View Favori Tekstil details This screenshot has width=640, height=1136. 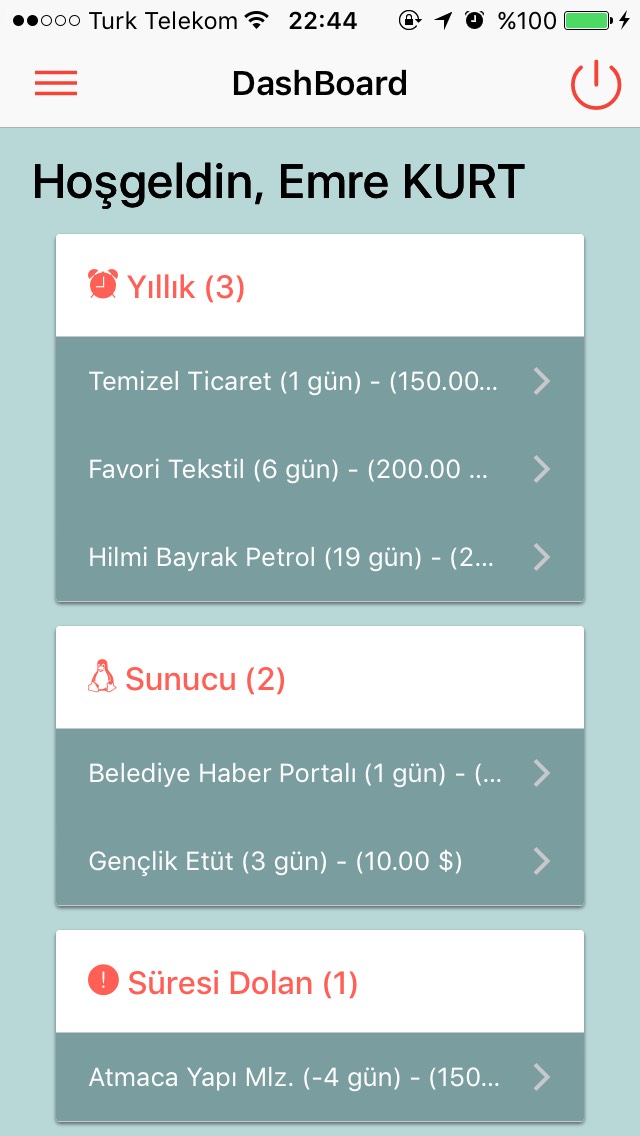319,469
